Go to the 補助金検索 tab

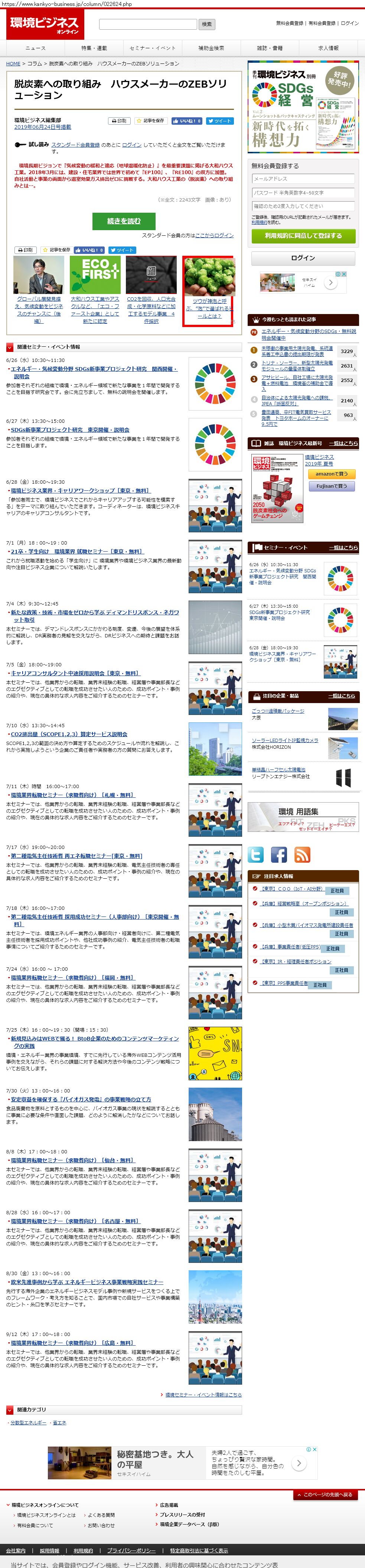(x=211, y=48)
